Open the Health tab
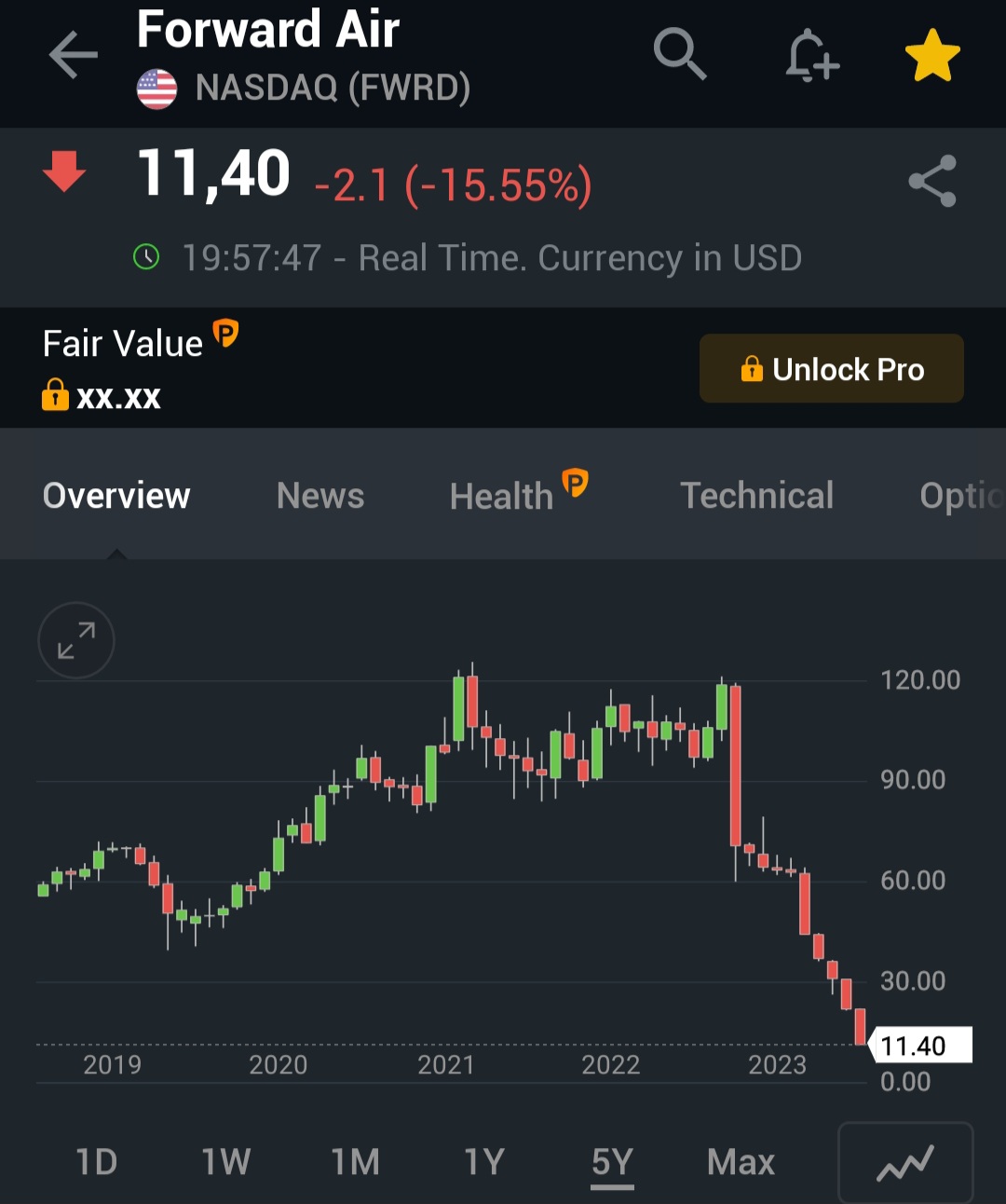 [x=503, y=496]
